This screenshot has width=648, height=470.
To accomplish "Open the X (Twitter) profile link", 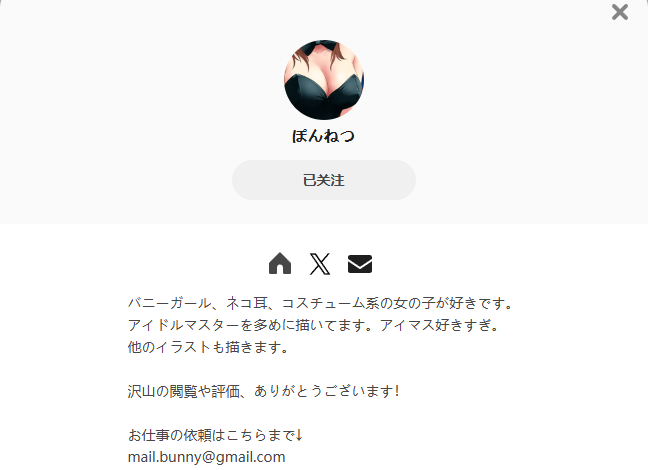I will 319,264.
